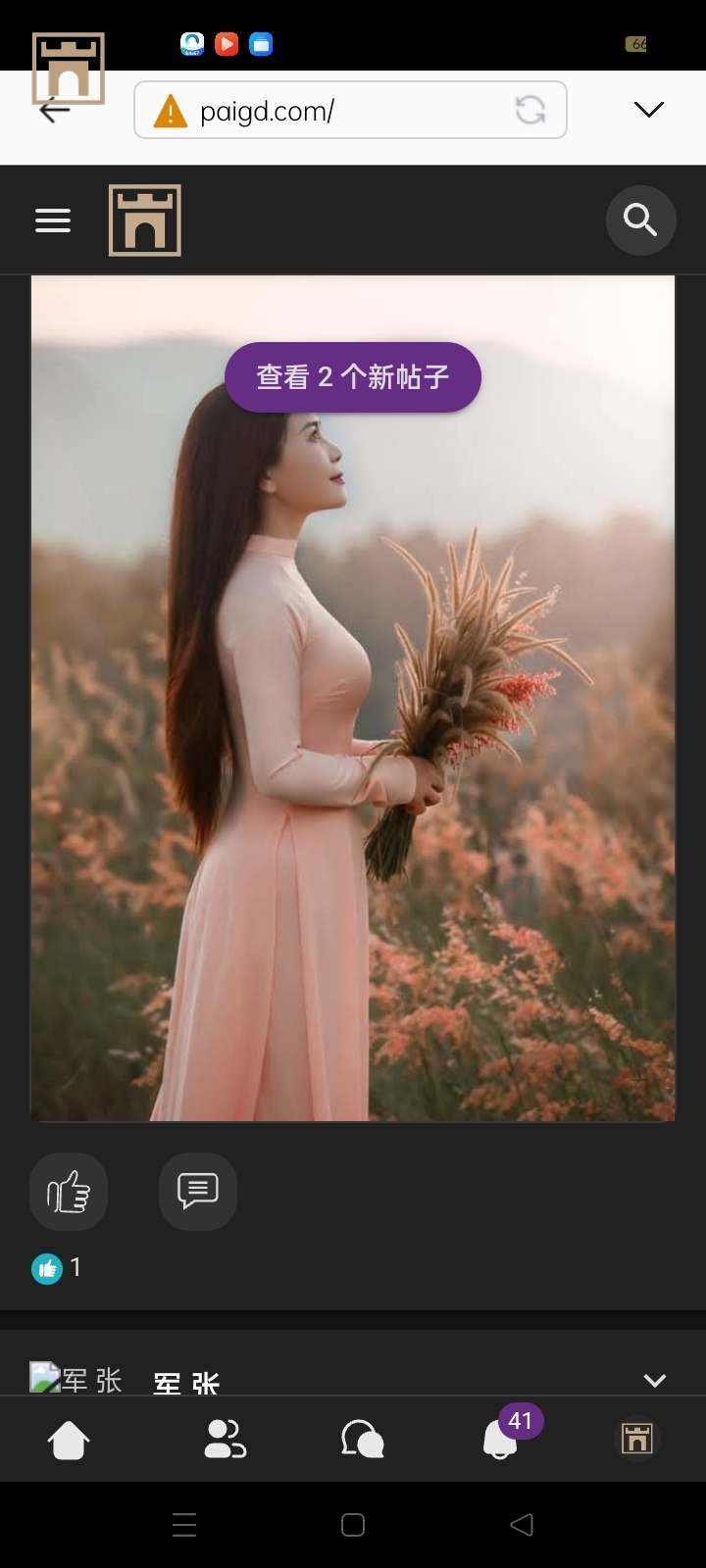Tap the 查看 2 个新帖子 button
Viewport: 706px width, 1568px height.
353,376
